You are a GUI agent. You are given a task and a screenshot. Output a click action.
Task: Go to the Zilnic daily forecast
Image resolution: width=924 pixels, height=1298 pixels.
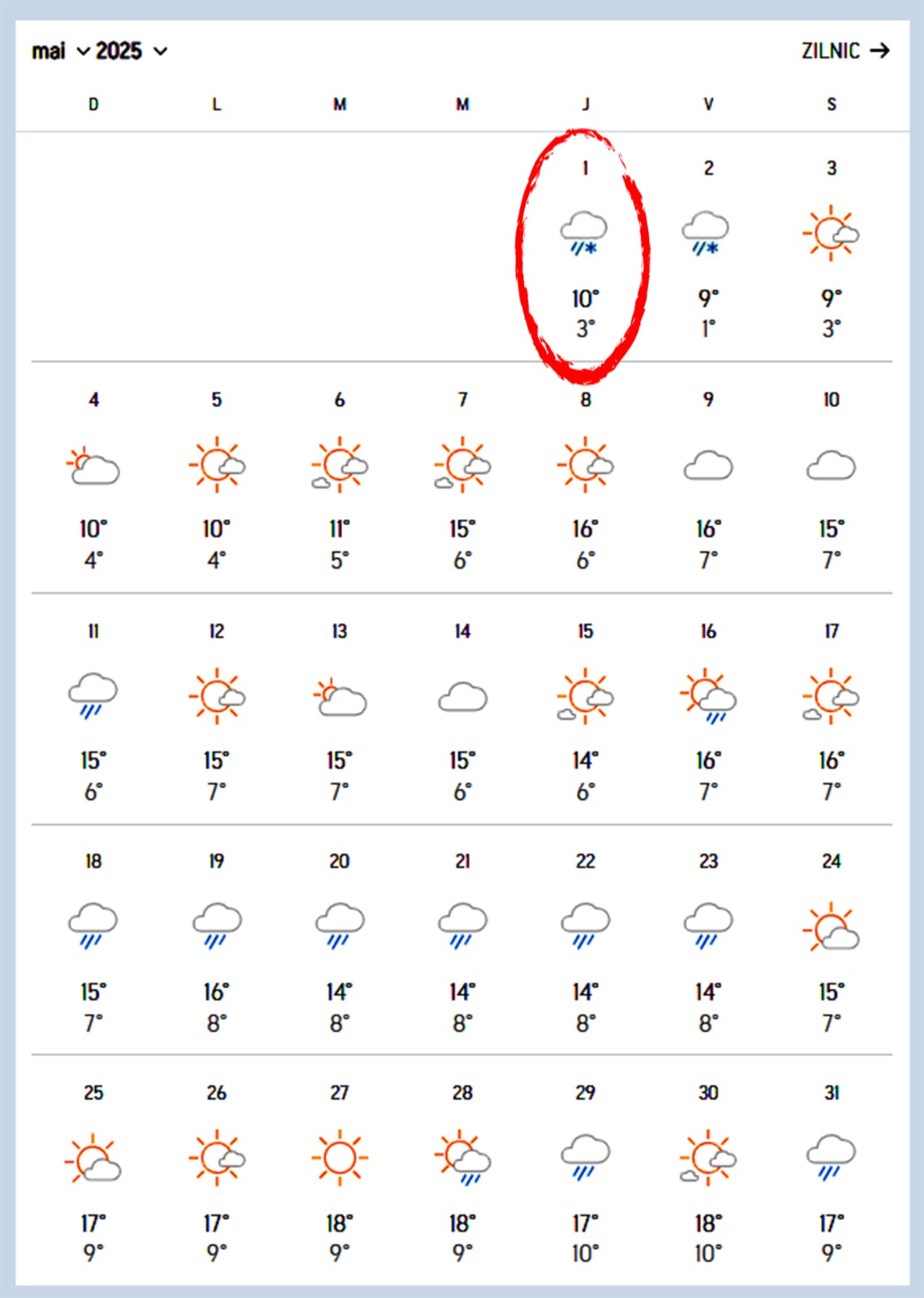[x=844, y=51]
